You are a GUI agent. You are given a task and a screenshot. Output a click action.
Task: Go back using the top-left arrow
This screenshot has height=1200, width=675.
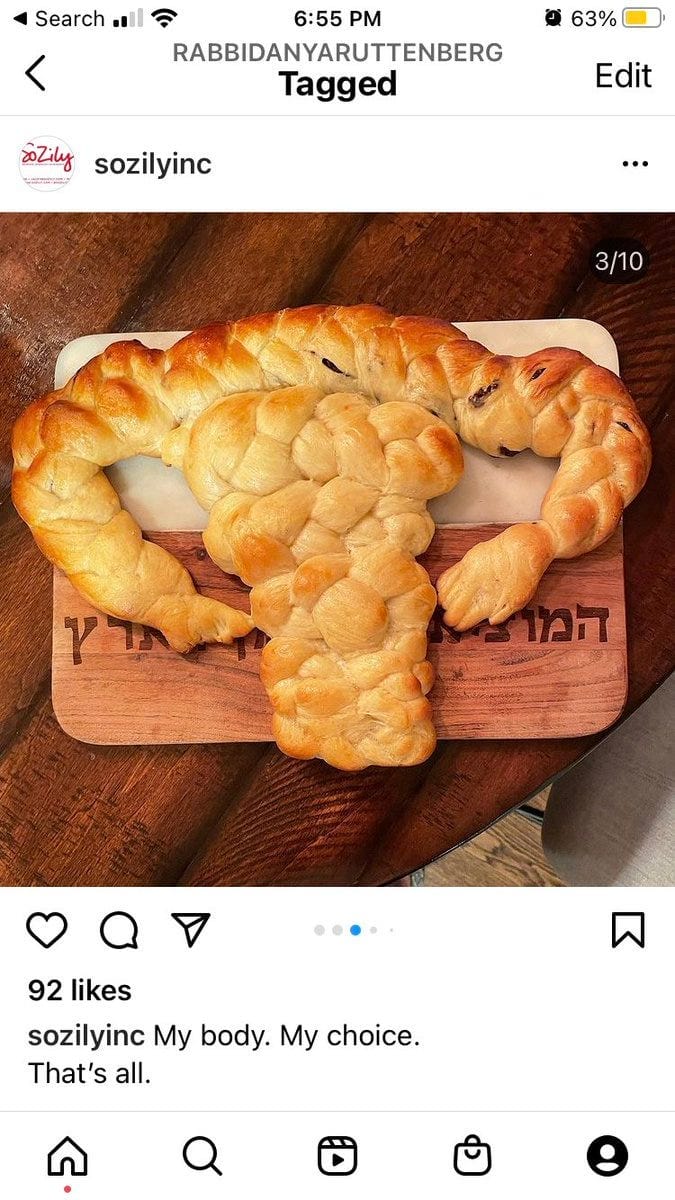[x=36, y=74]
